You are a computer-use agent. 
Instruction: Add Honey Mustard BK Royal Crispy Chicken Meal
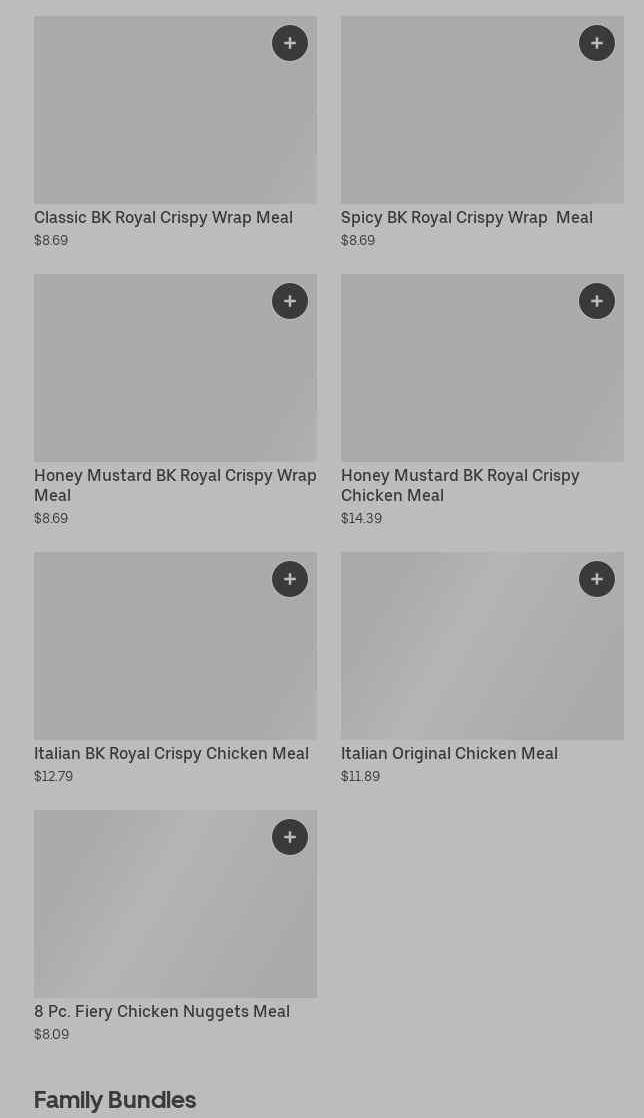tap(597, 301)
